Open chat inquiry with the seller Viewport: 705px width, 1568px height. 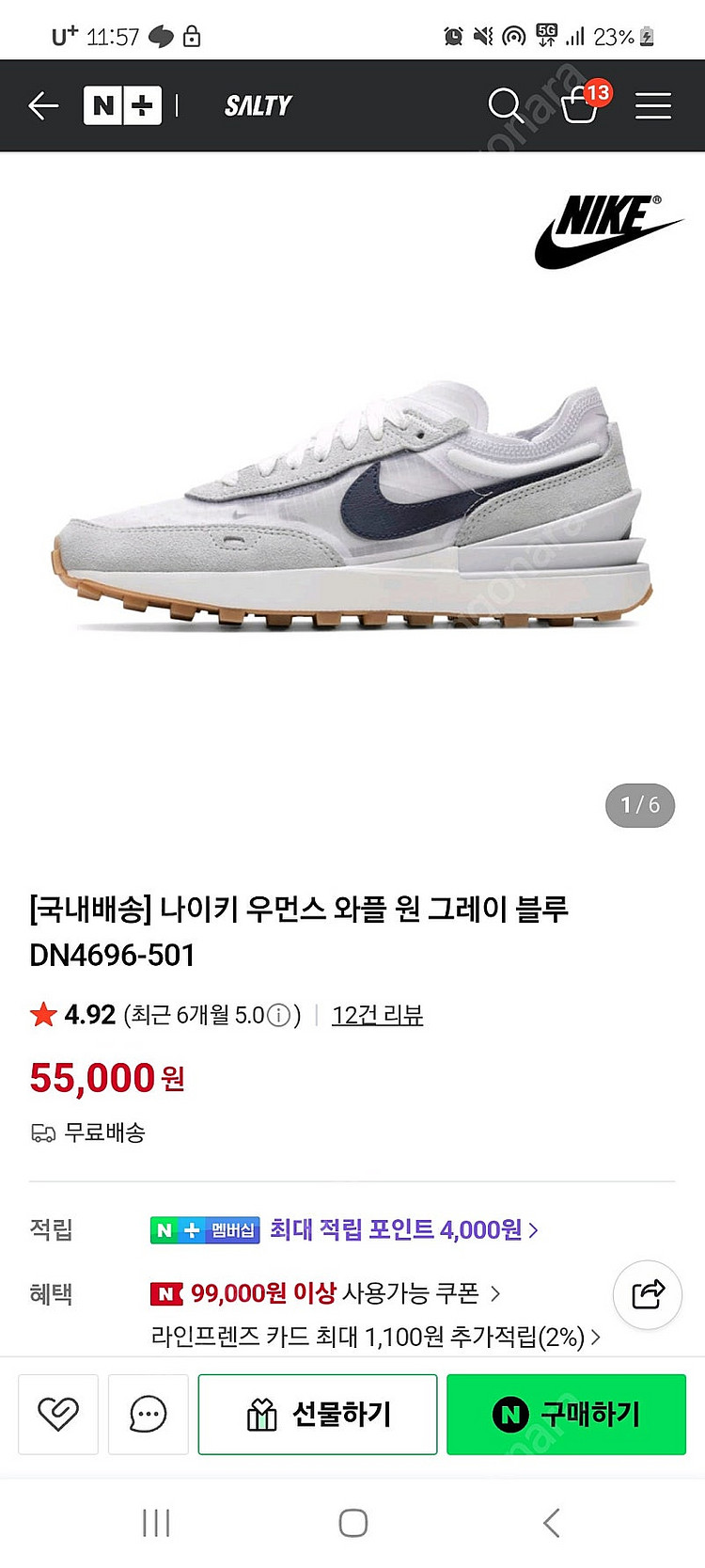coord(149,1414)
